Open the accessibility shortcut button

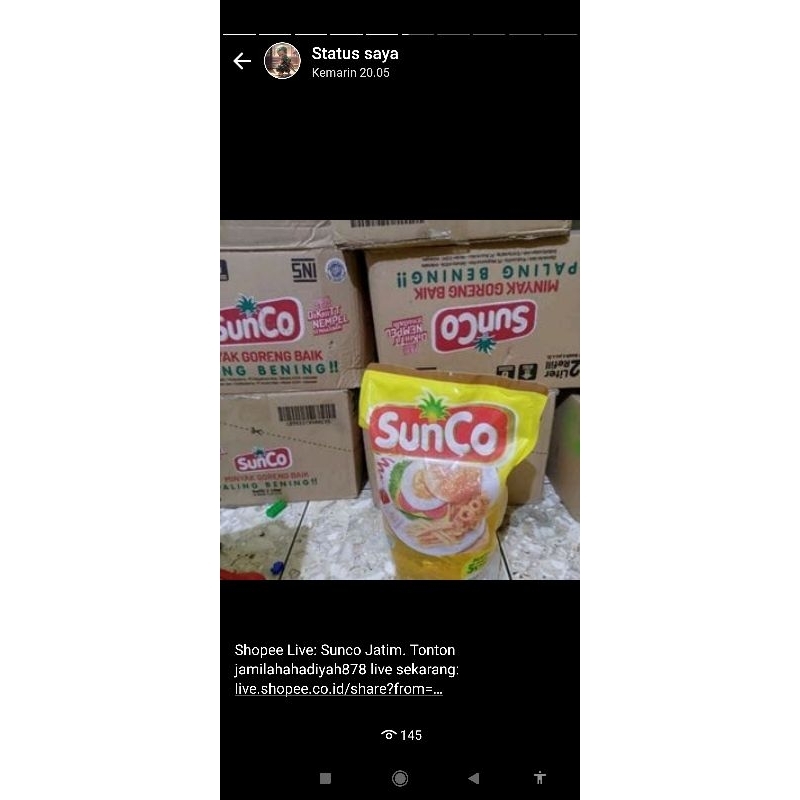(540, 777)
